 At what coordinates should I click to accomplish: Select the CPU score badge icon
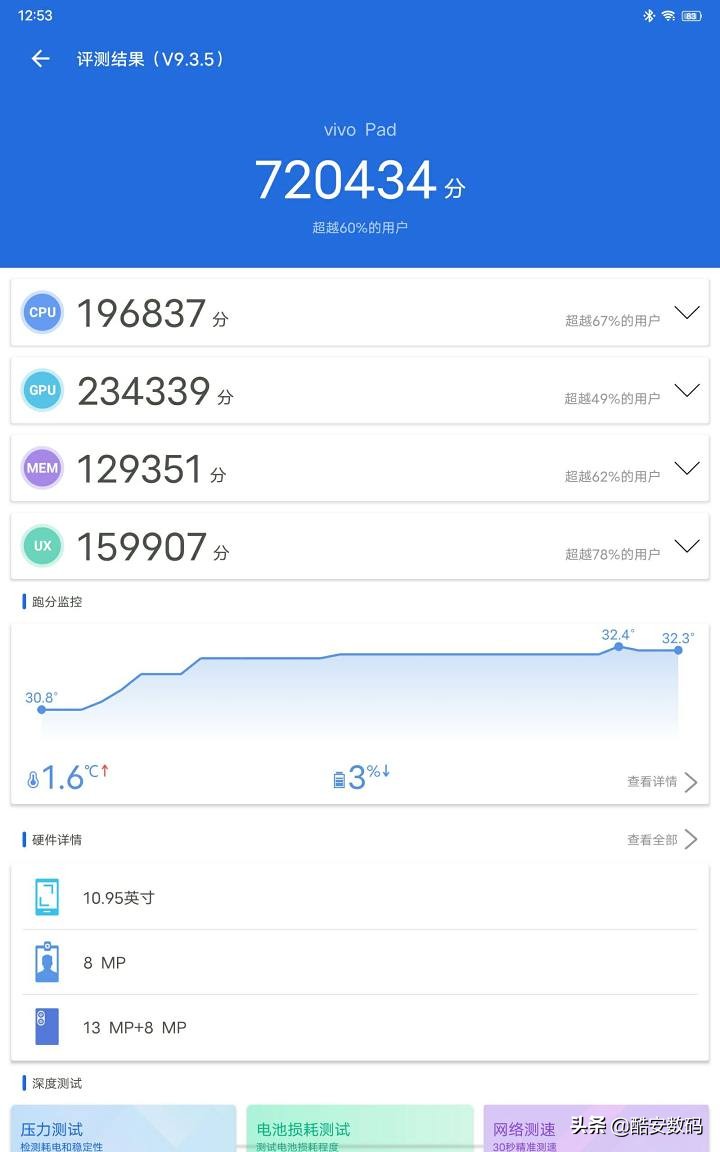tap(42, 312)
